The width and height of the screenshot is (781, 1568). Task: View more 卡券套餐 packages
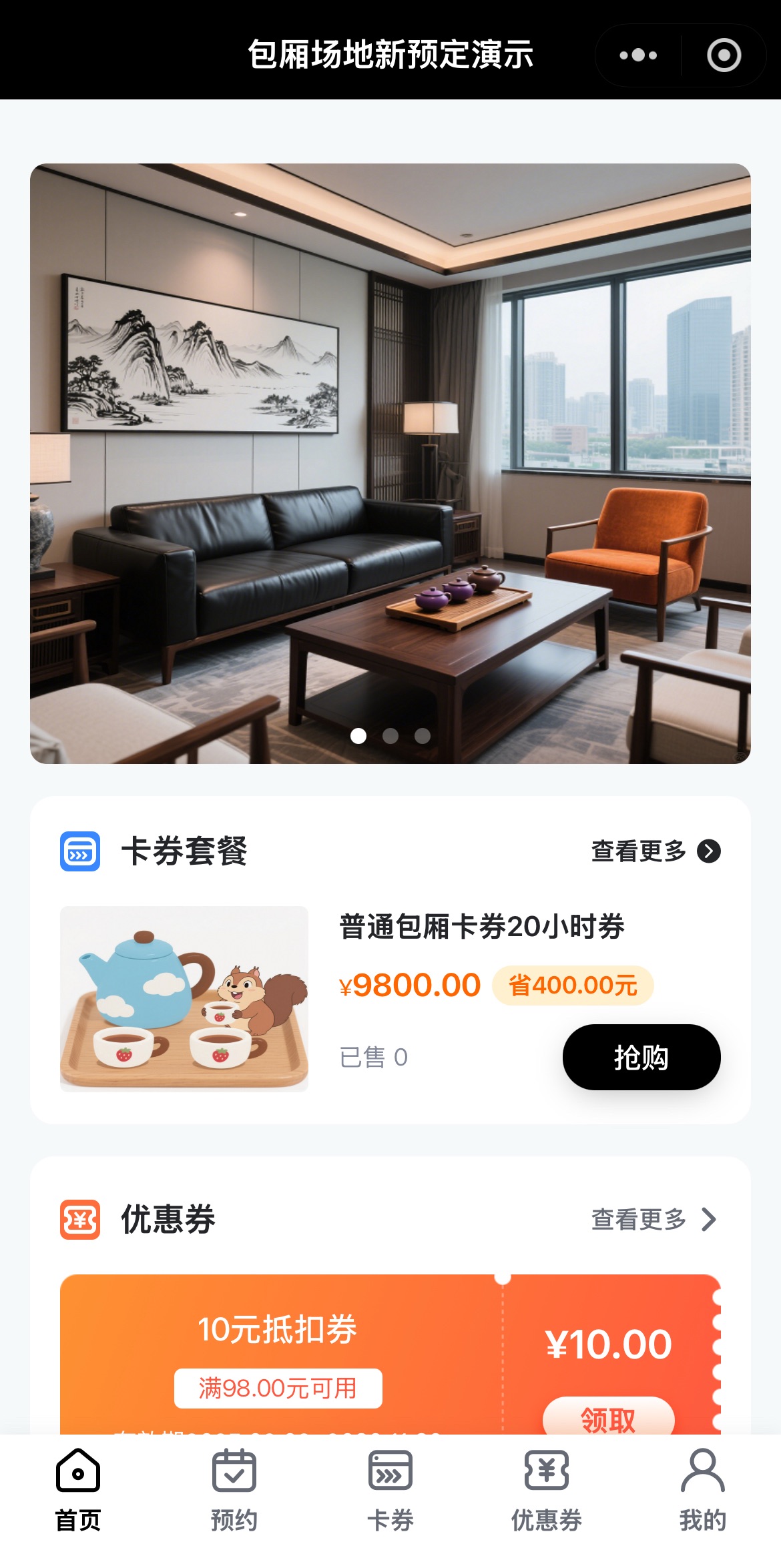click(656, 851)
